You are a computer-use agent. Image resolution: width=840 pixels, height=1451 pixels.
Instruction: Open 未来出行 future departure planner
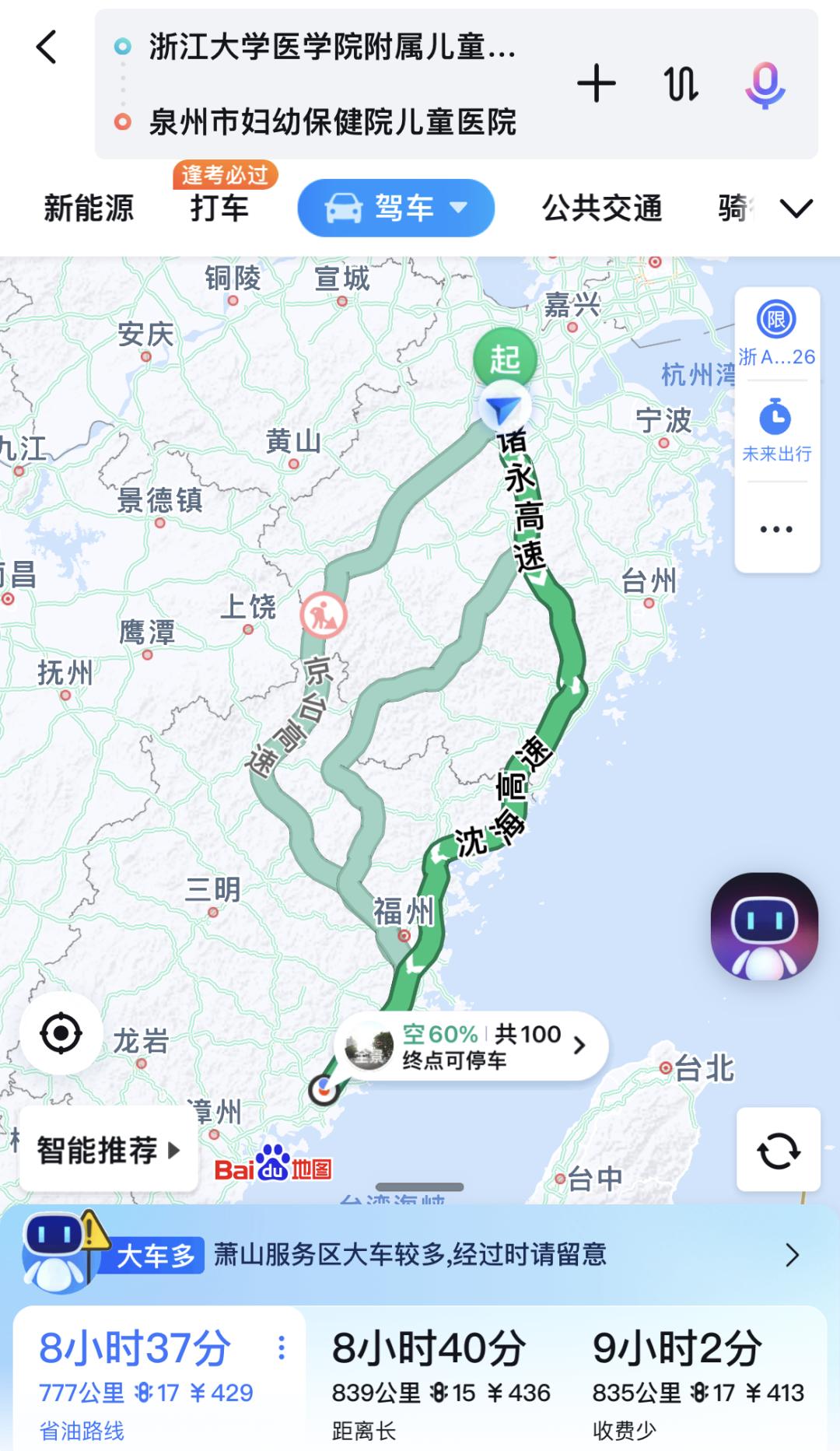tap(776, 431)
